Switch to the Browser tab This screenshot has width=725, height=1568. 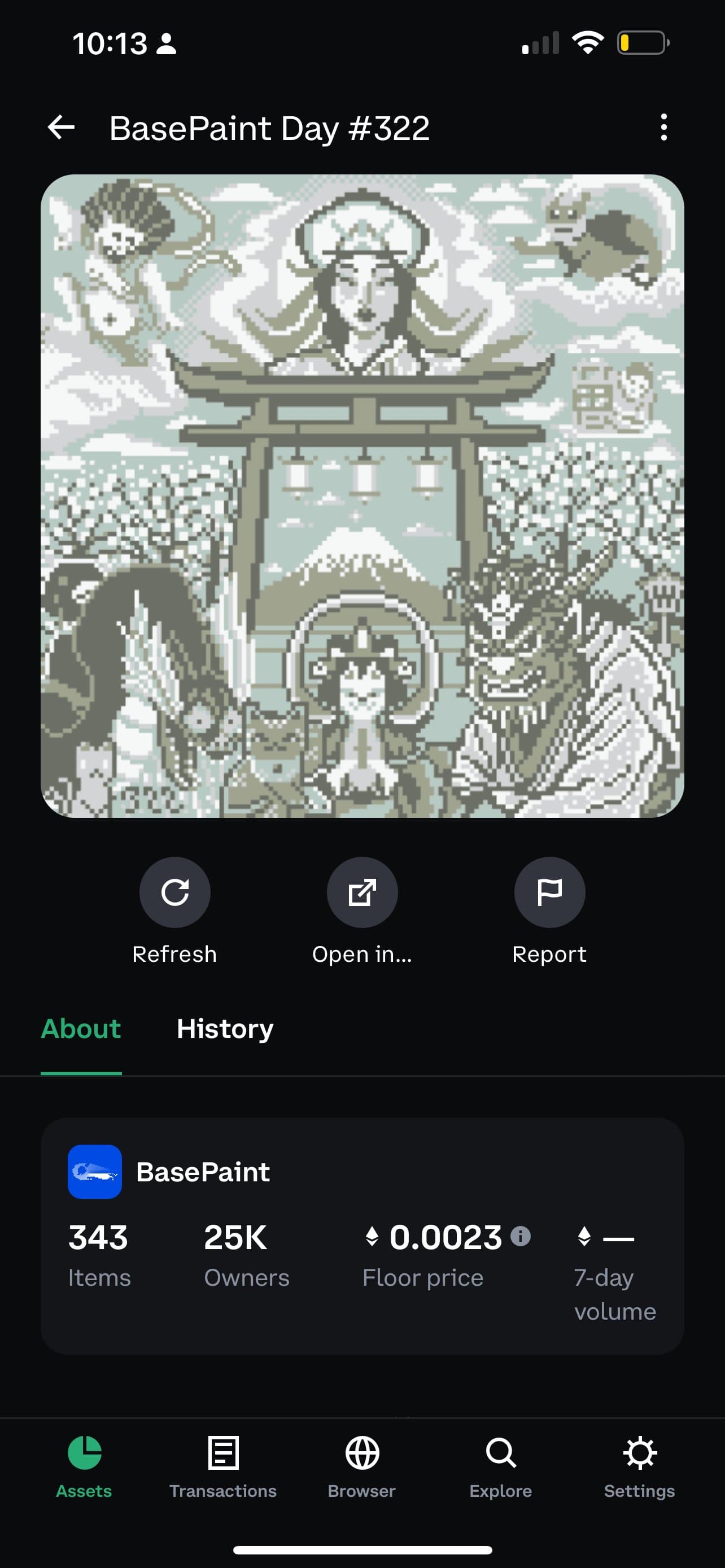361,1465
